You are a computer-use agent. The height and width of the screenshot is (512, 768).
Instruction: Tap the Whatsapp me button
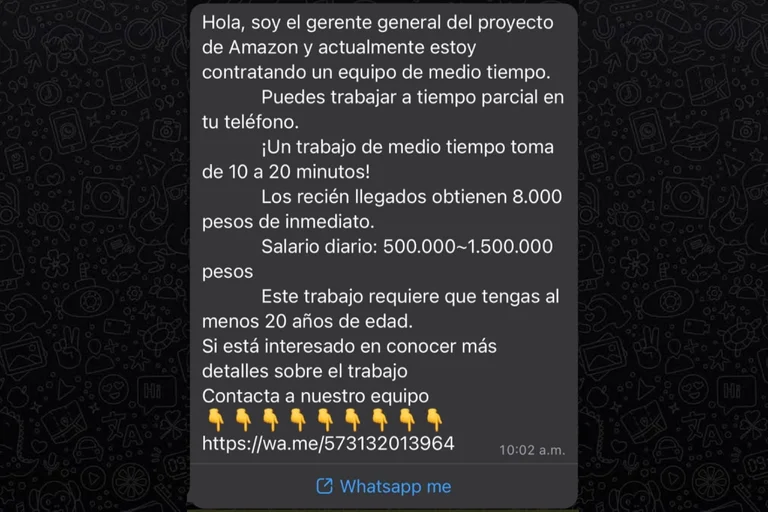384,487
